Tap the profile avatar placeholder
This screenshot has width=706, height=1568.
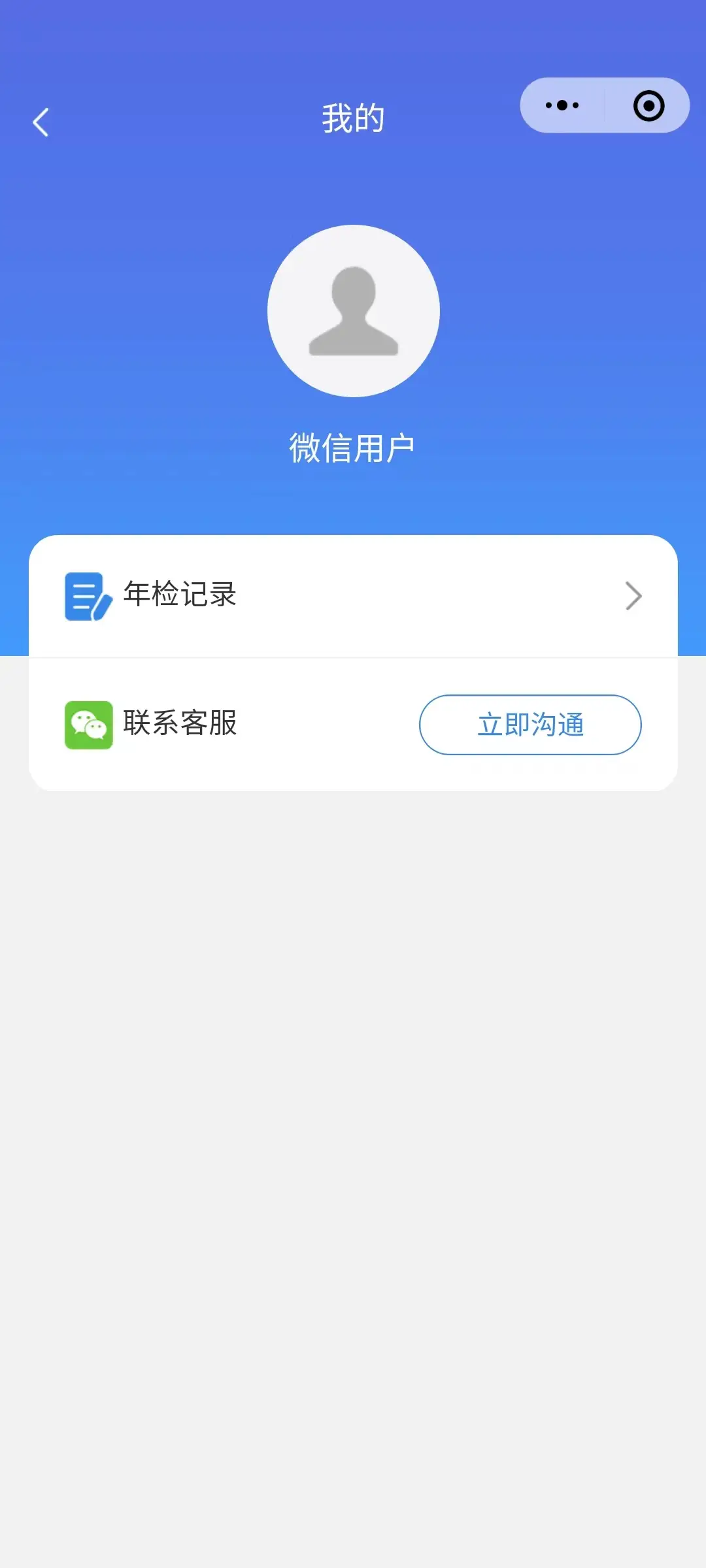click(x=353, y=311)
